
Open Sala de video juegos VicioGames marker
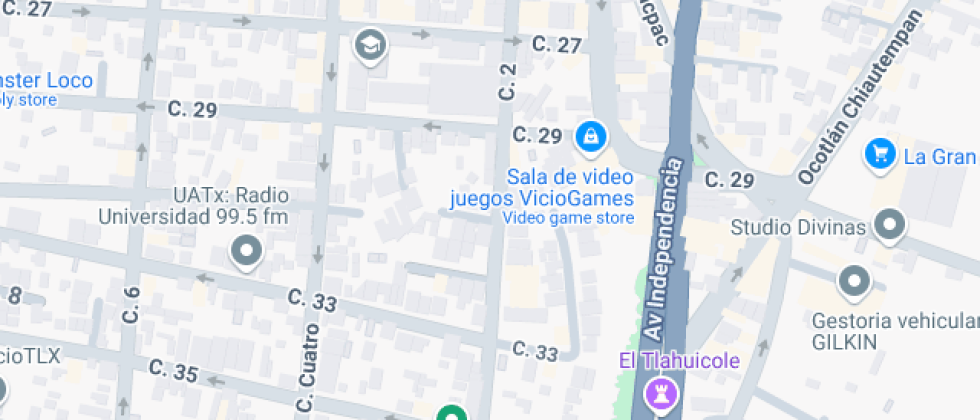pyautogui.click(x=591, y=135)
